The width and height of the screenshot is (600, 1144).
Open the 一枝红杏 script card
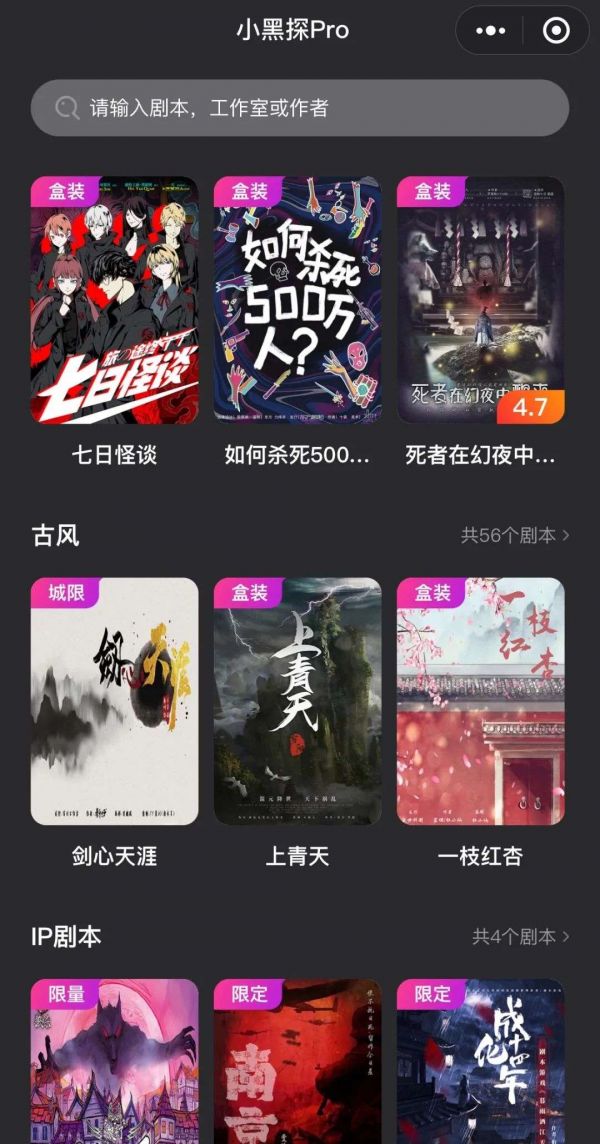481,701
